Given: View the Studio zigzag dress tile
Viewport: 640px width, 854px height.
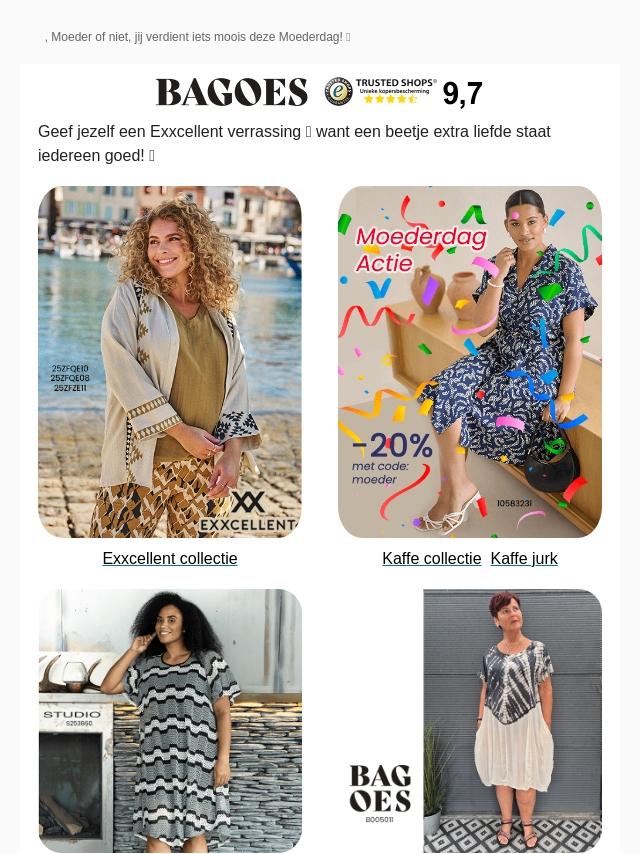Looking at the screenshot, I should pos(170,720).
